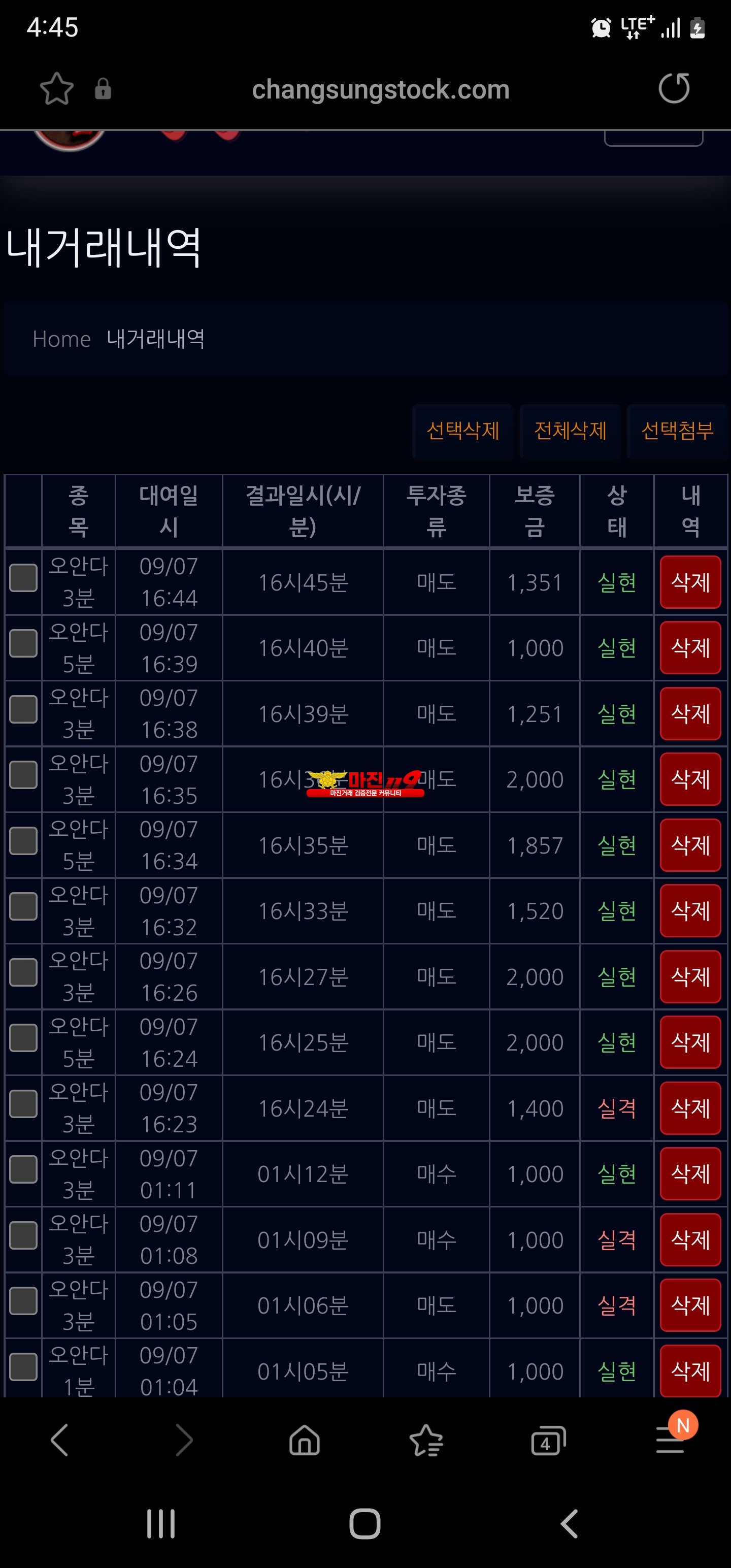The width and height of the screenshot is (731, 1568).
Task: Reload the page with the refresh icon
Action: coord(674,88)
